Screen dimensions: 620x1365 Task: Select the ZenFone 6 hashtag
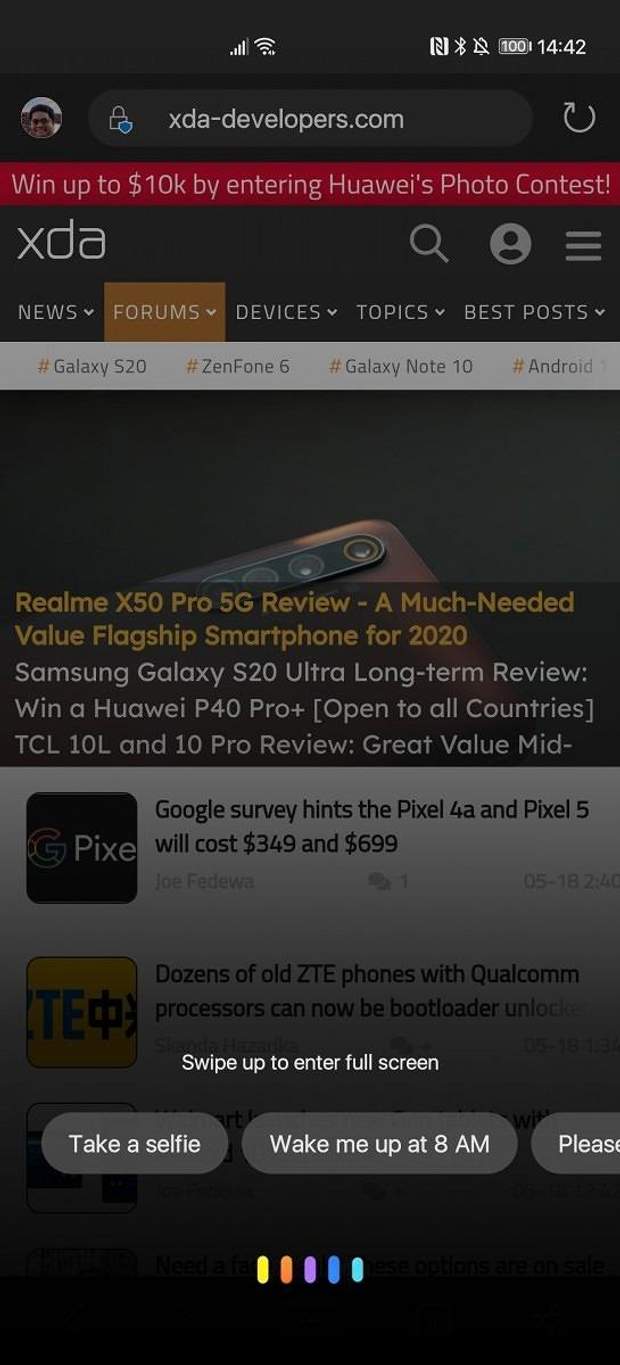click(x=238, y=366)
